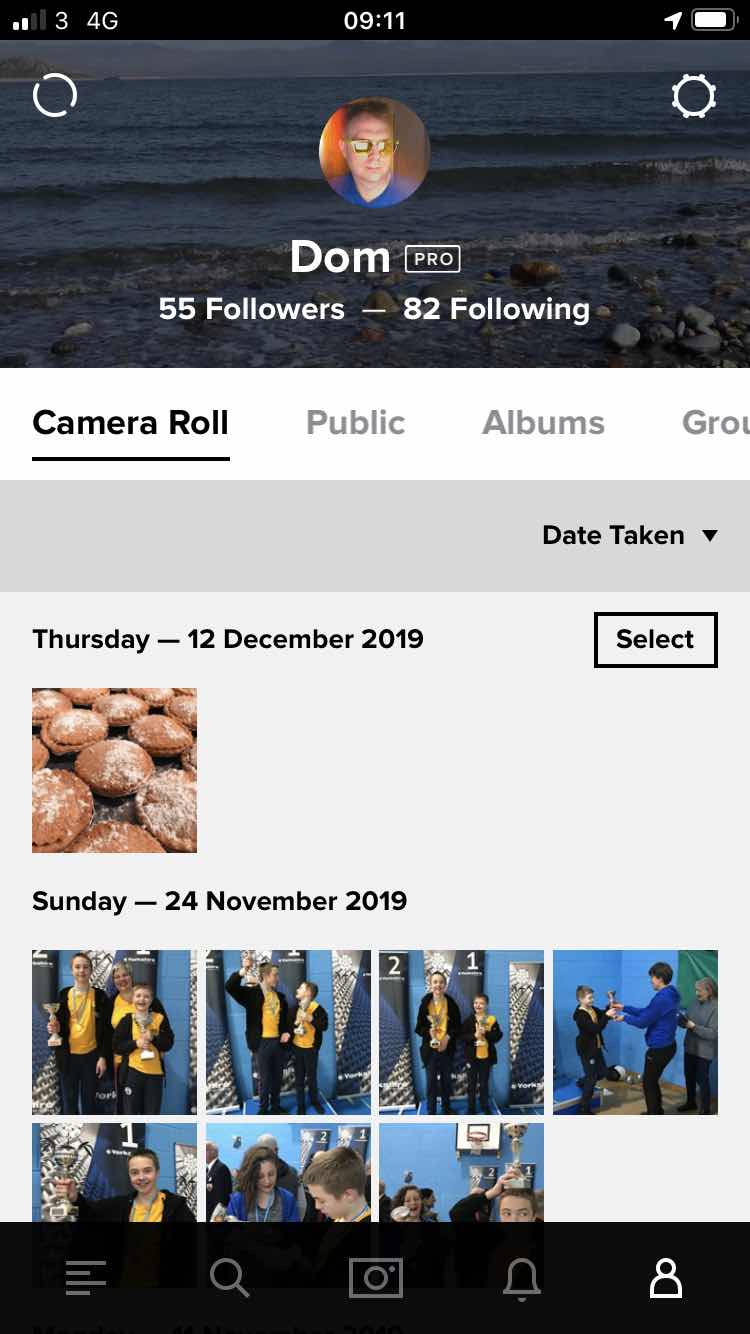750x1334 pixels.
Task: Open the mince pies photo from 12 December
Action: (114, 770)
